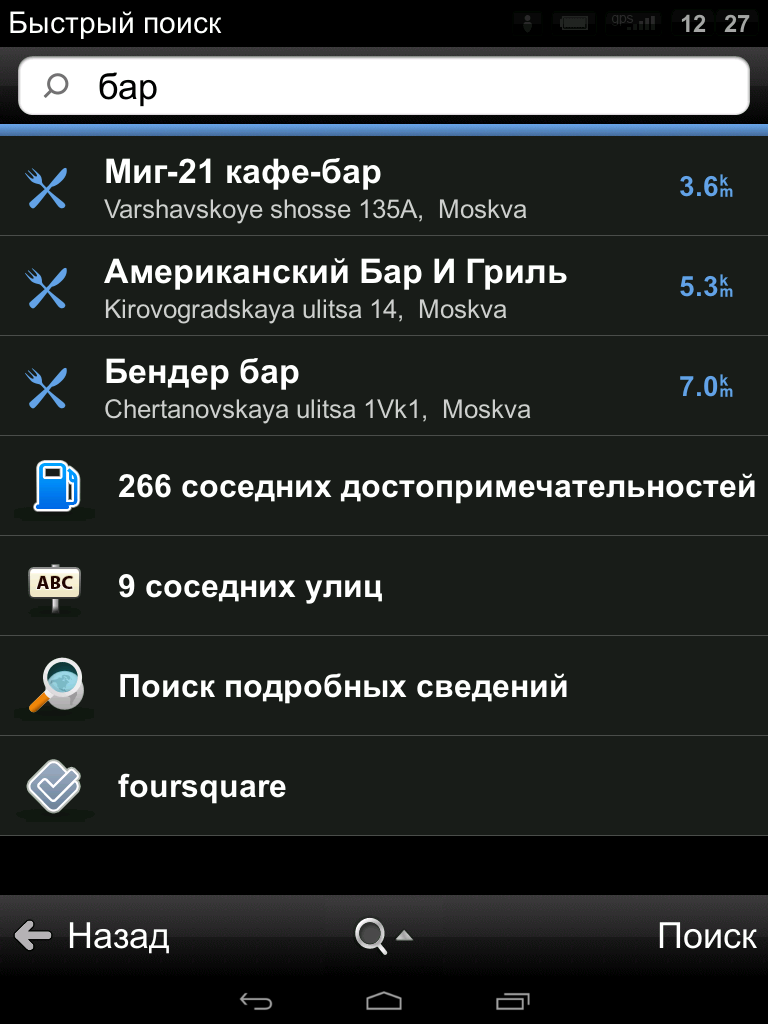Expand the magnifier search options menu
This screenshot has height=1024, width=768.
tap(384, 936)
